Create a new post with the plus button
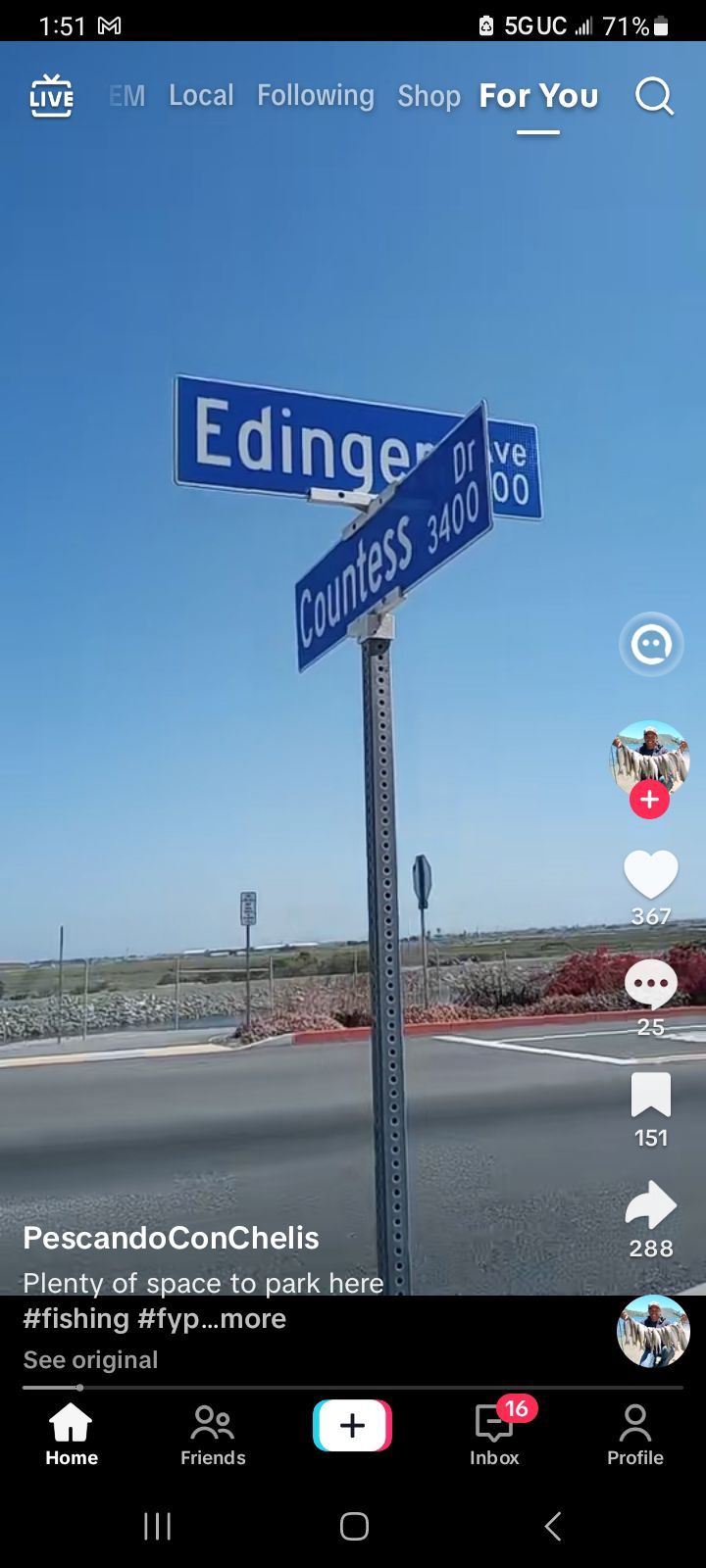 pyautogui.click(x=353, y=1426)
